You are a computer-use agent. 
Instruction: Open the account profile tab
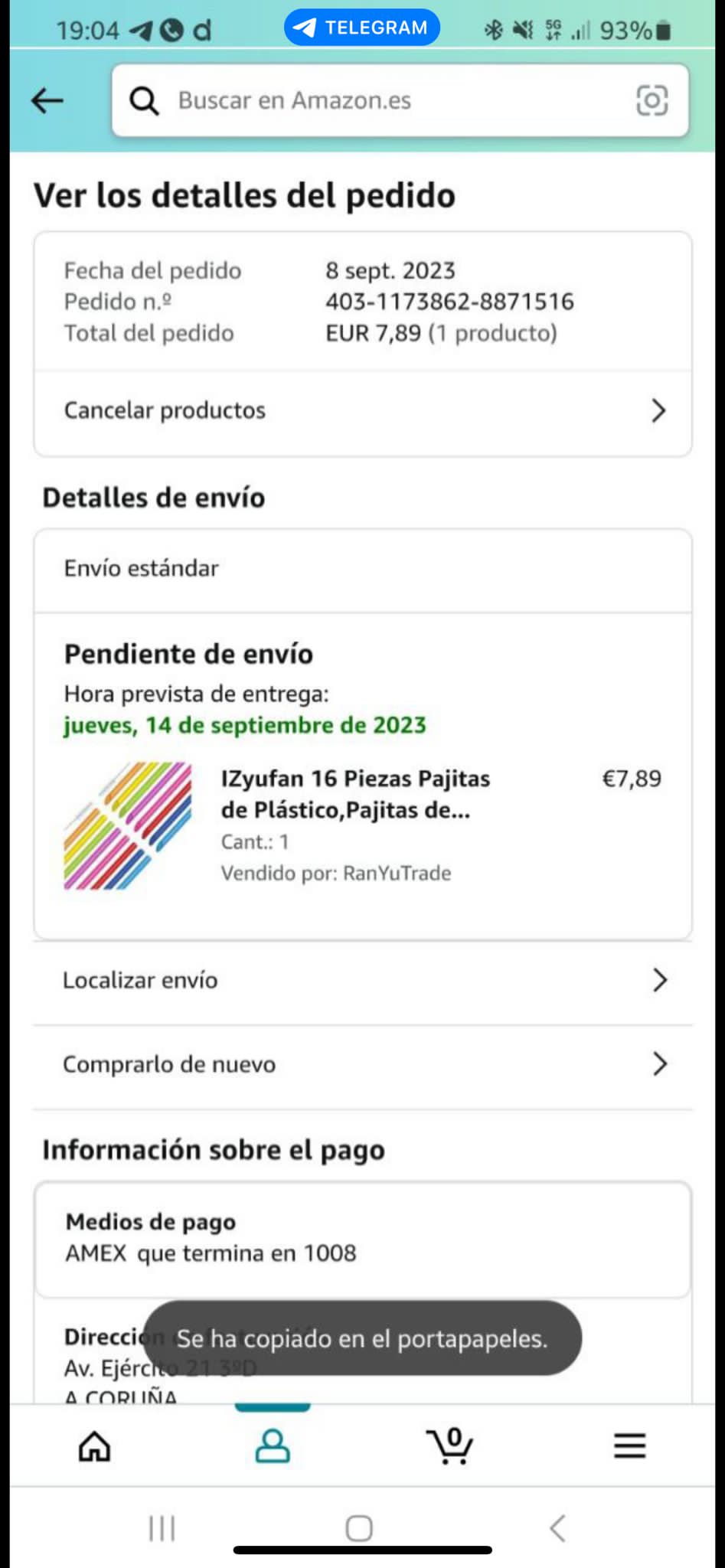272,1446
